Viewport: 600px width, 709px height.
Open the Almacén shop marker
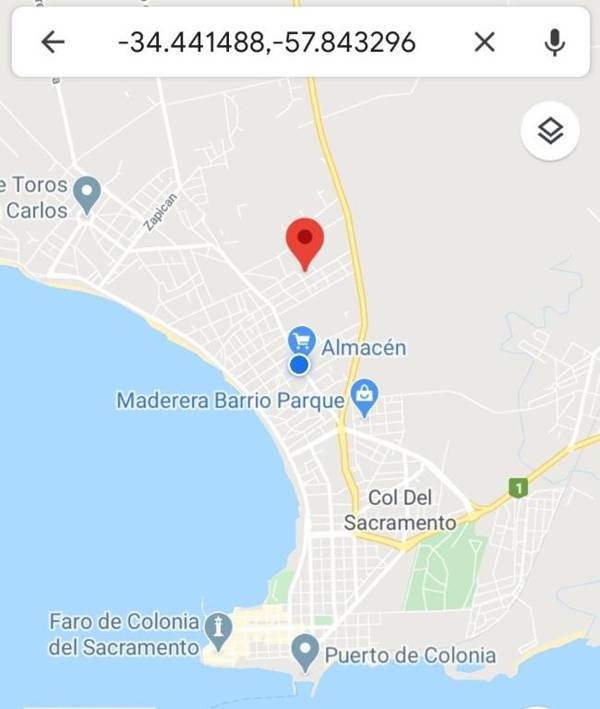click(x=302, y=341)
